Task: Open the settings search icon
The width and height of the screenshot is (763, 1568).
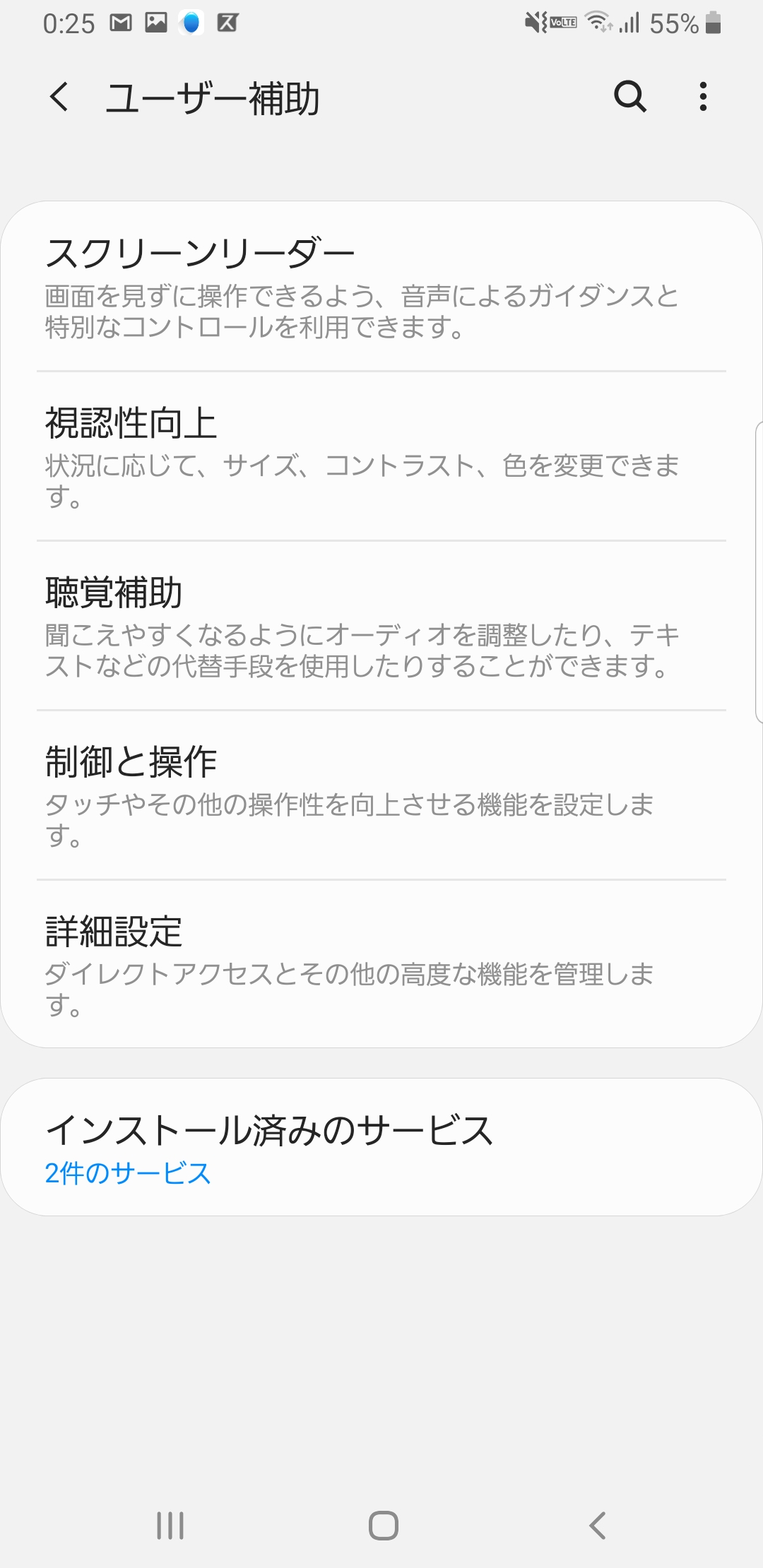Action: click(x=630, y=96)
